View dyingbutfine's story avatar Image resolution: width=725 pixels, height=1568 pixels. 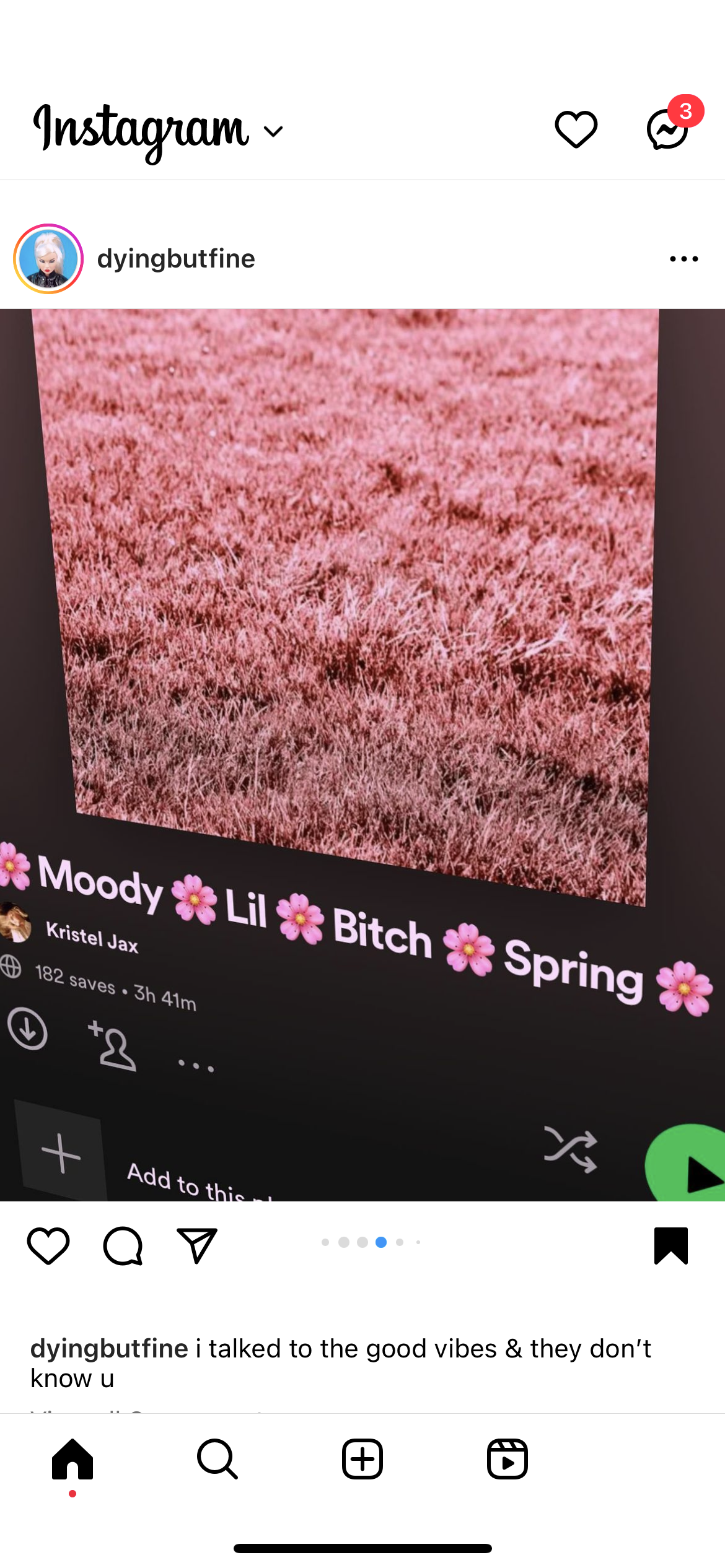(48, 259)
